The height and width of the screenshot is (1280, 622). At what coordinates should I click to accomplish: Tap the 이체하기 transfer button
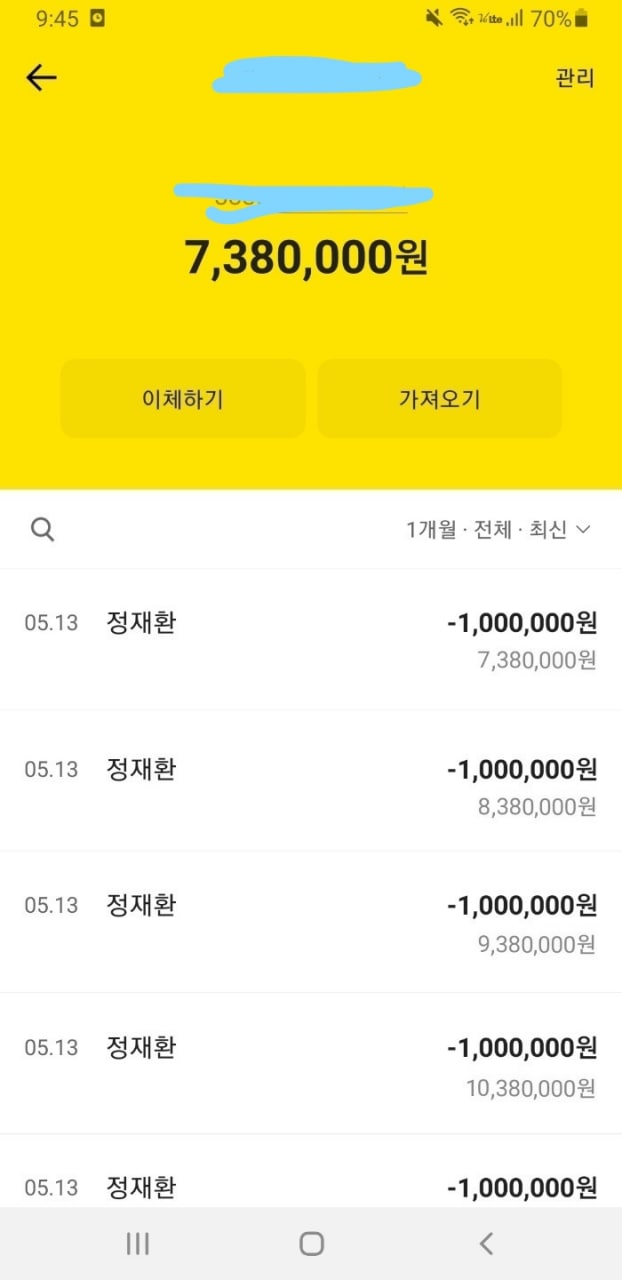(183, 399)
